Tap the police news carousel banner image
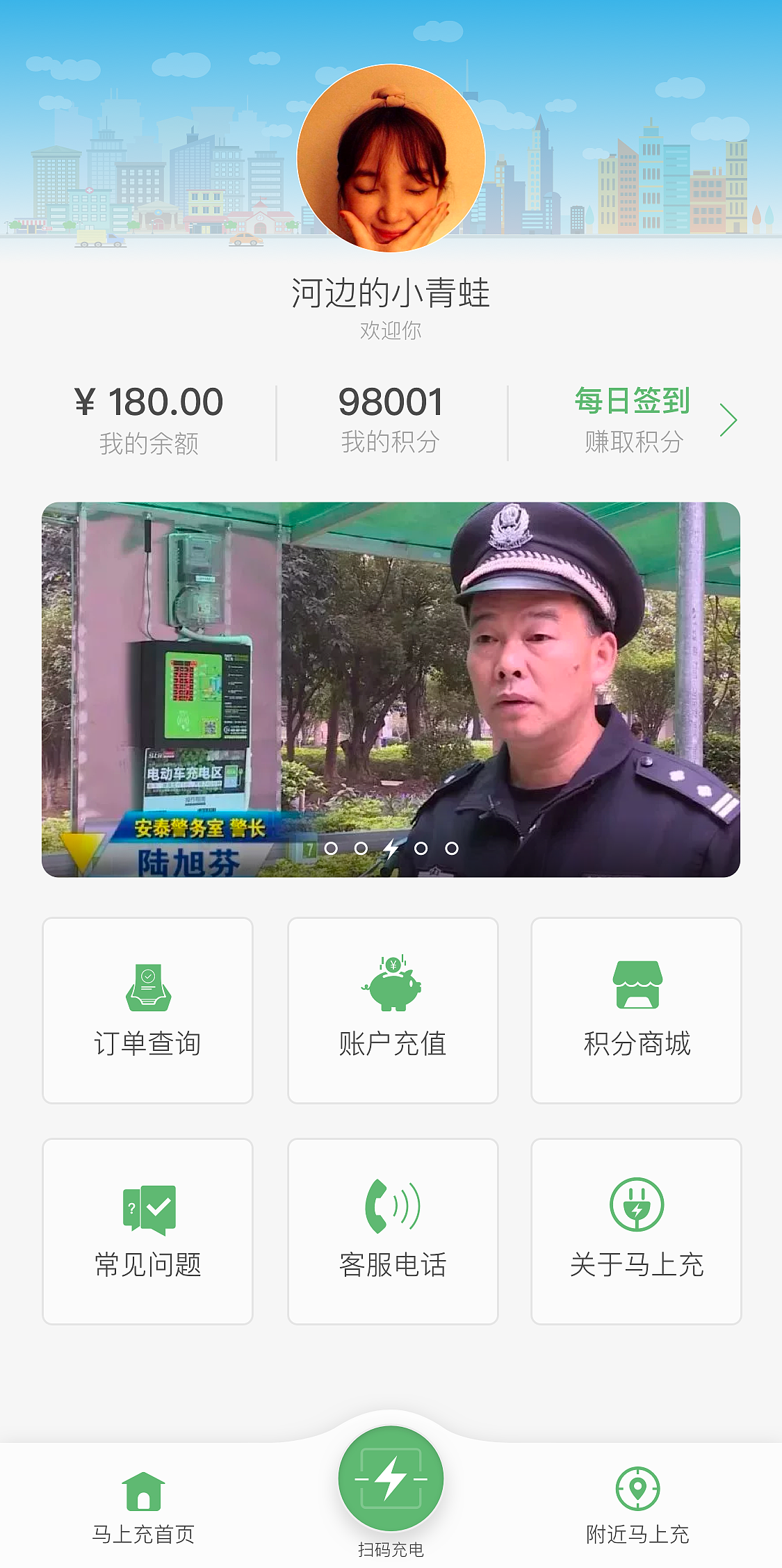The height and width of the screenshot is (1568, 782). [391, 688]
